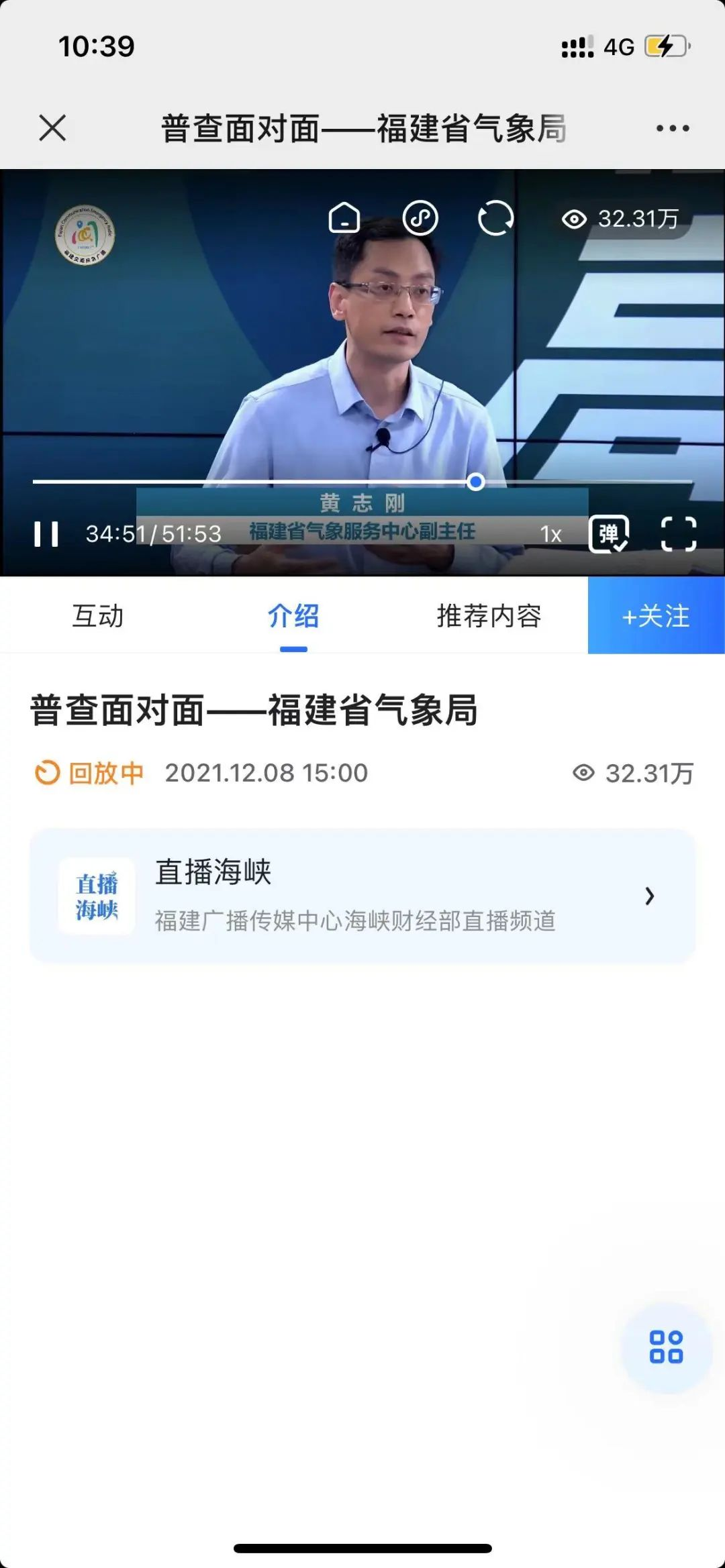
Task: Refresh the video with the circular arrows icon
Action: click(x=495, y=218)
